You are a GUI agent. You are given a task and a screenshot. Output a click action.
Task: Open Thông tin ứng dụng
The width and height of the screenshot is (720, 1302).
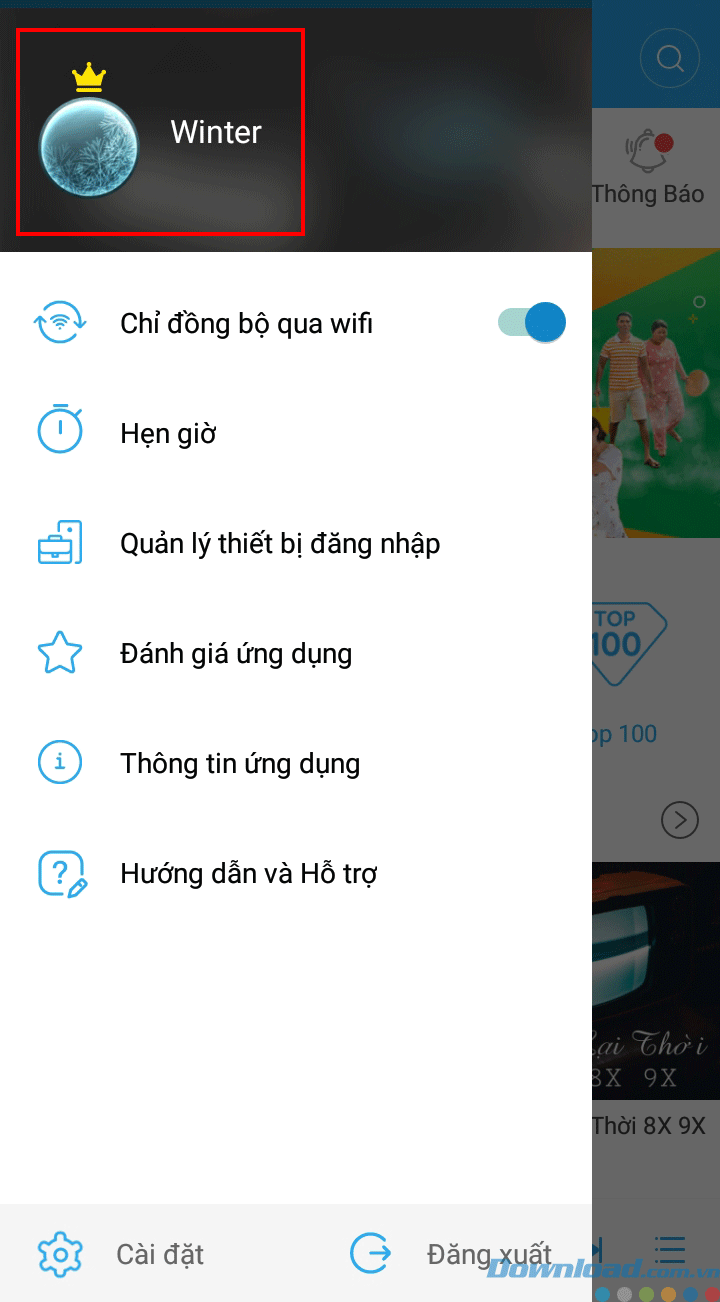click(240, 764)
